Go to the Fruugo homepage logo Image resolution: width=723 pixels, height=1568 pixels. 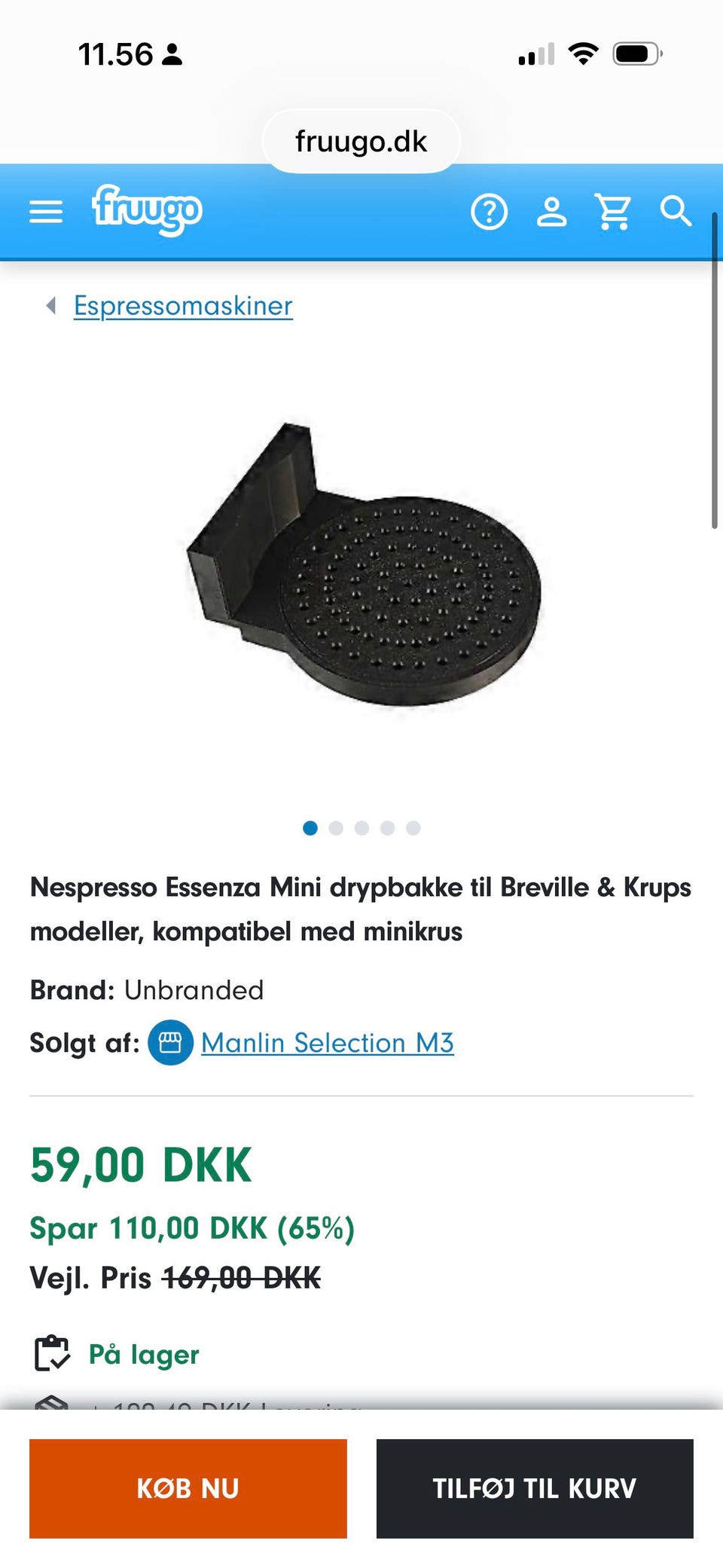coord(147,210)
